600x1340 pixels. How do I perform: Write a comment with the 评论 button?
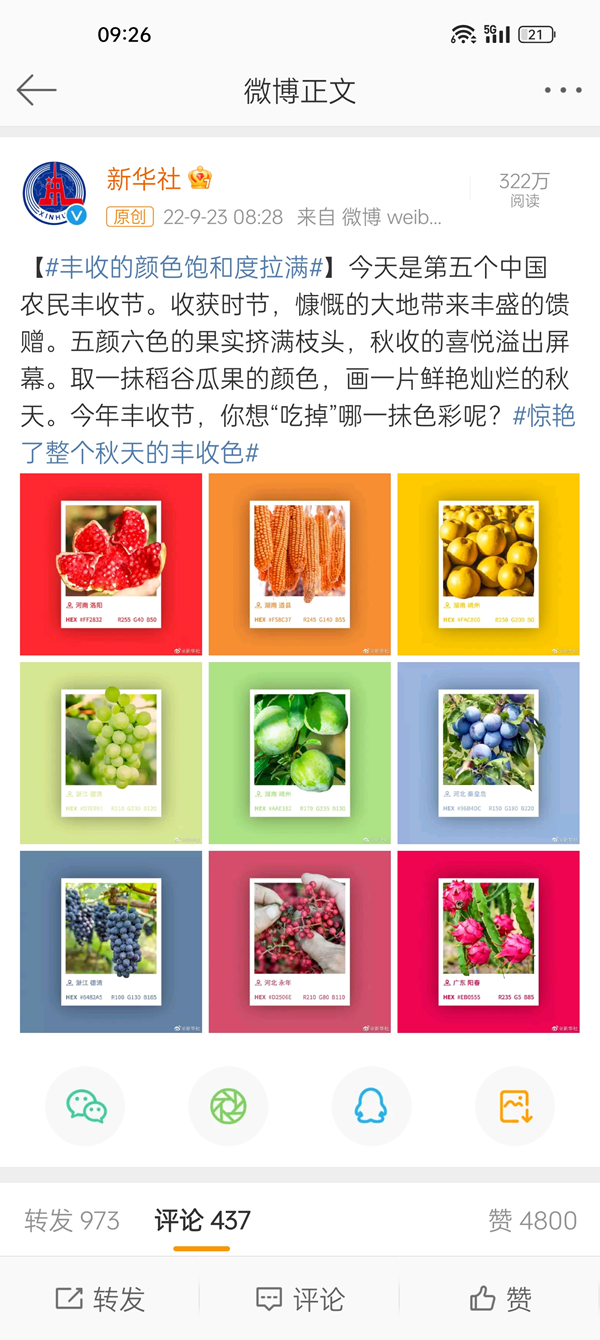tap(300, 1299)
